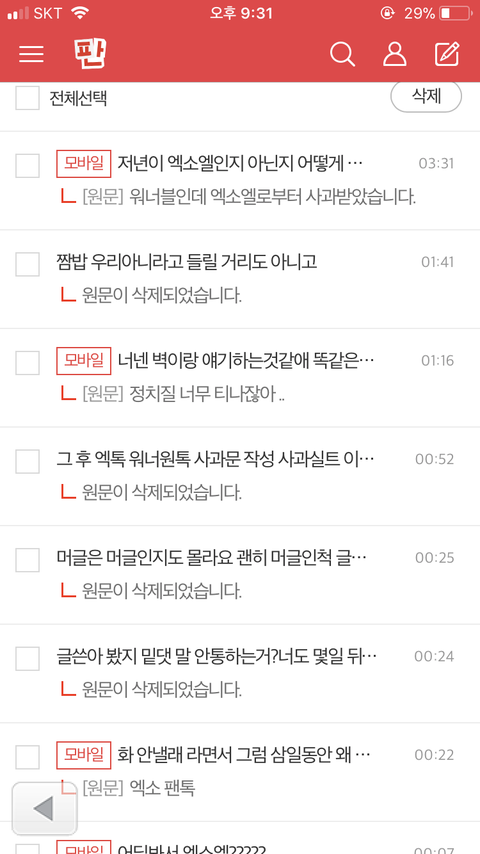Select the checkbox for '글쓴아 봤지' comment
Screen dimensions: 480x854
coord(27,658)
